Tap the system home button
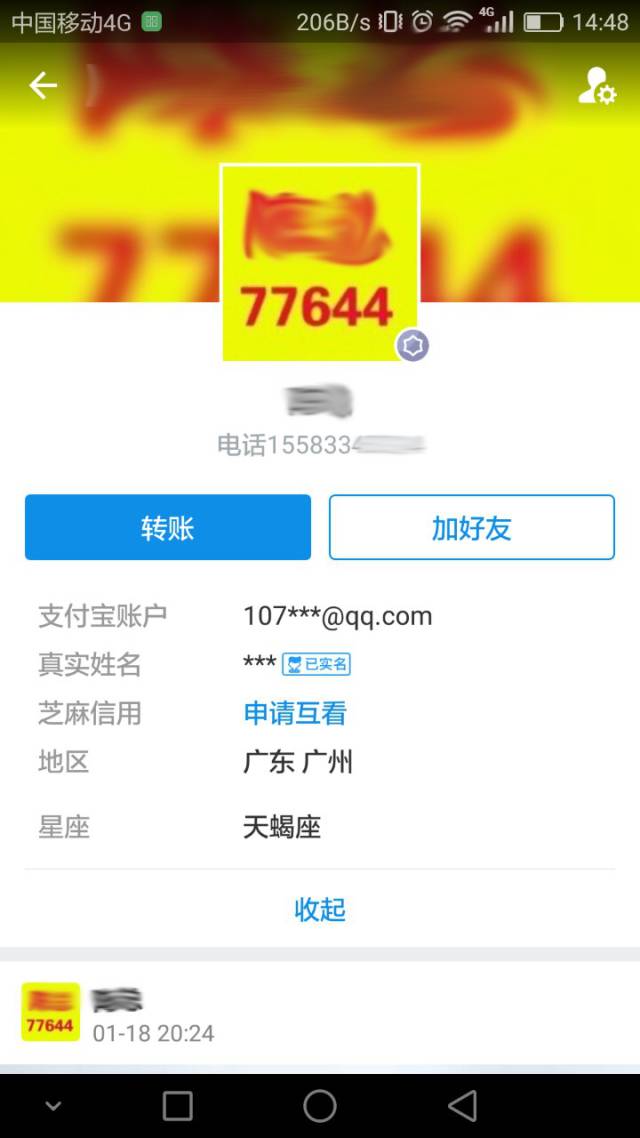This screenshot has width=640, height=1138. [320, 1105]
